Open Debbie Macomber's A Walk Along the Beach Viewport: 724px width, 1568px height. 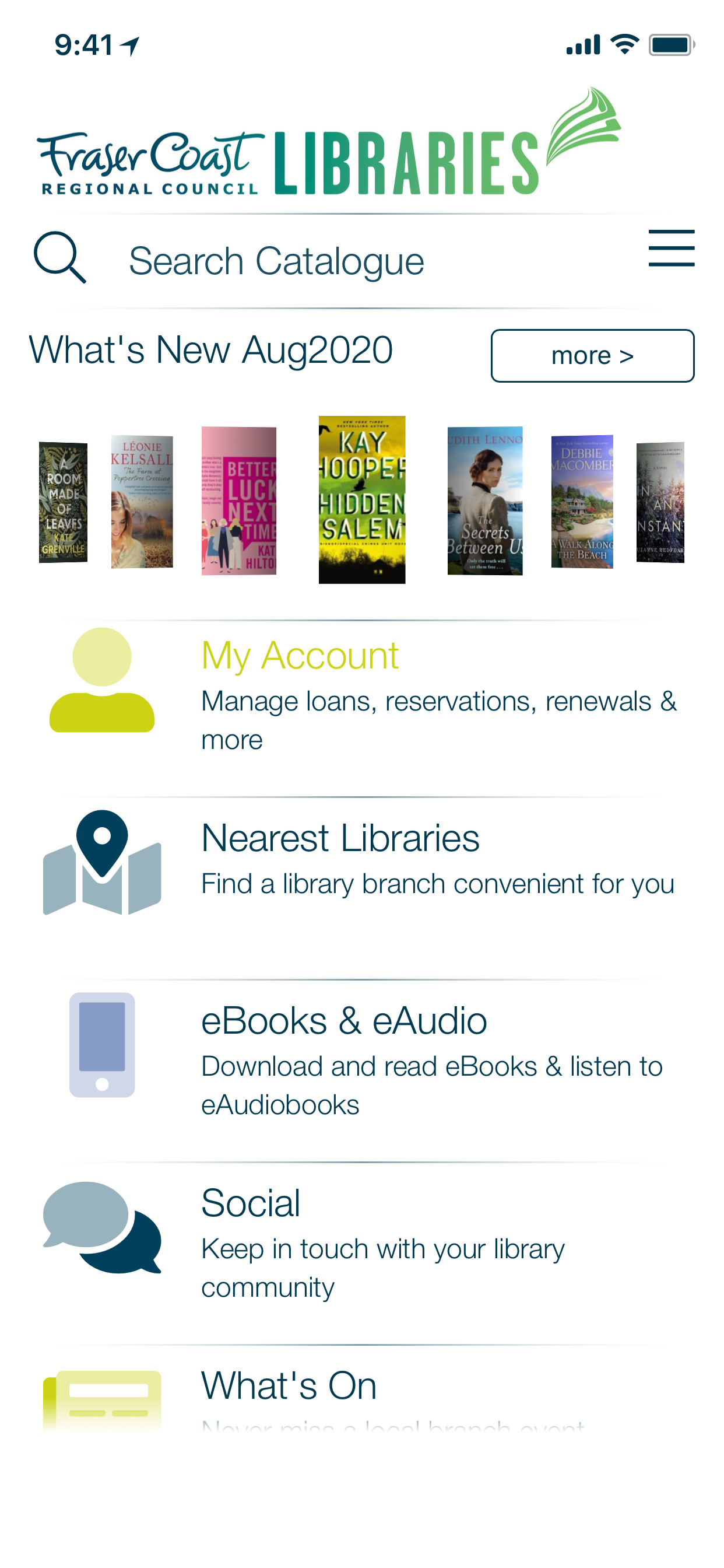point(582,501)
